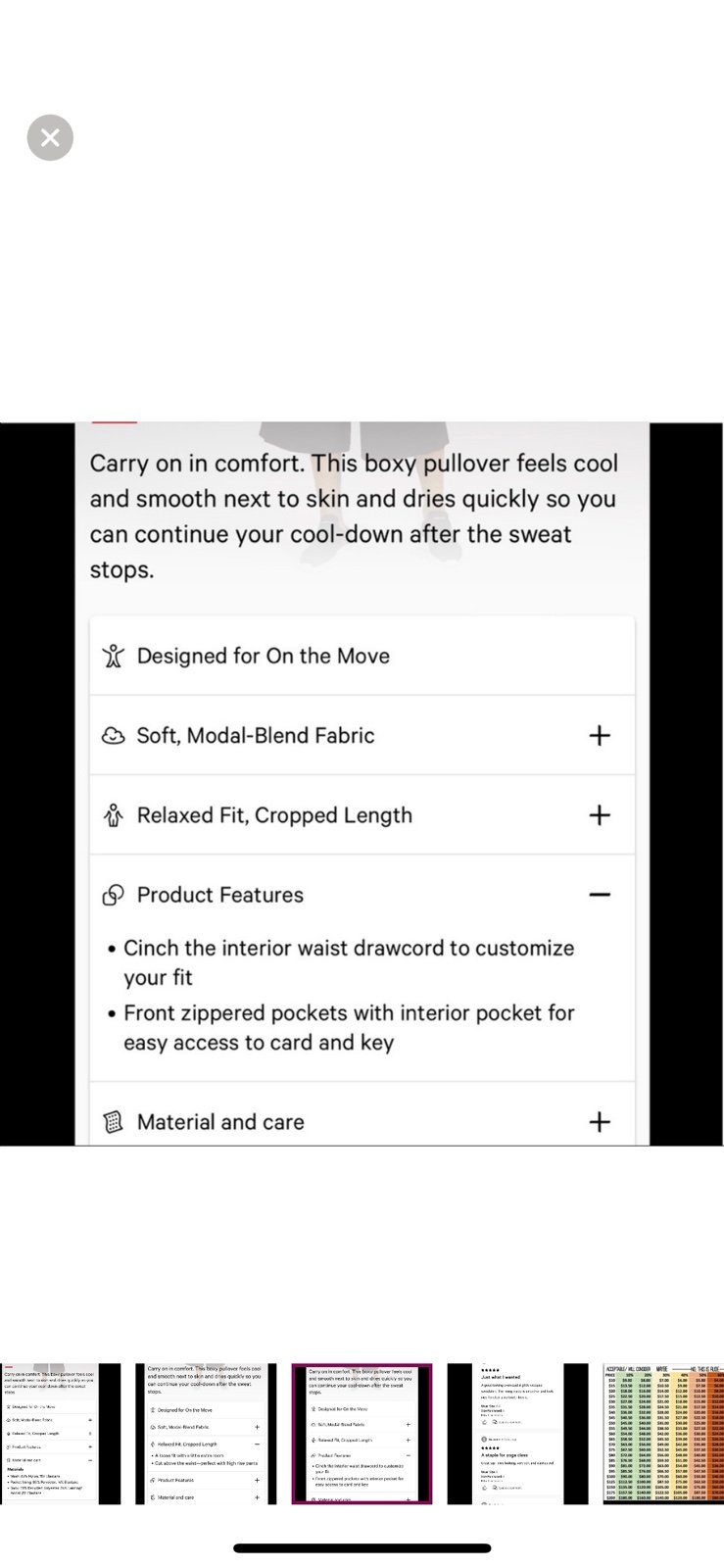Show the thumbnail with Relaxed Fit section expanded

click(206, 1433)
